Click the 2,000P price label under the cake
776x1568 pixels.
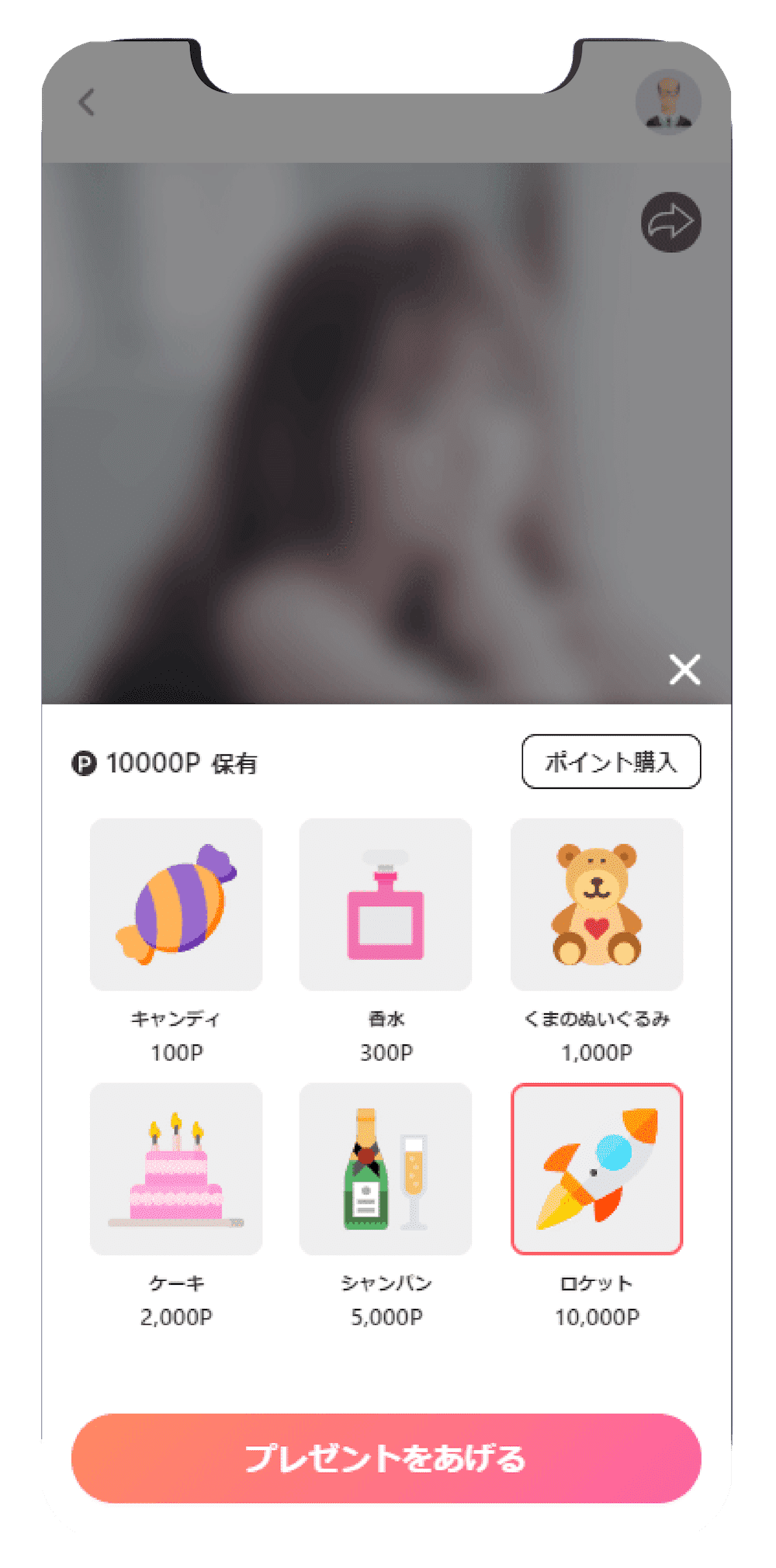176,1315
